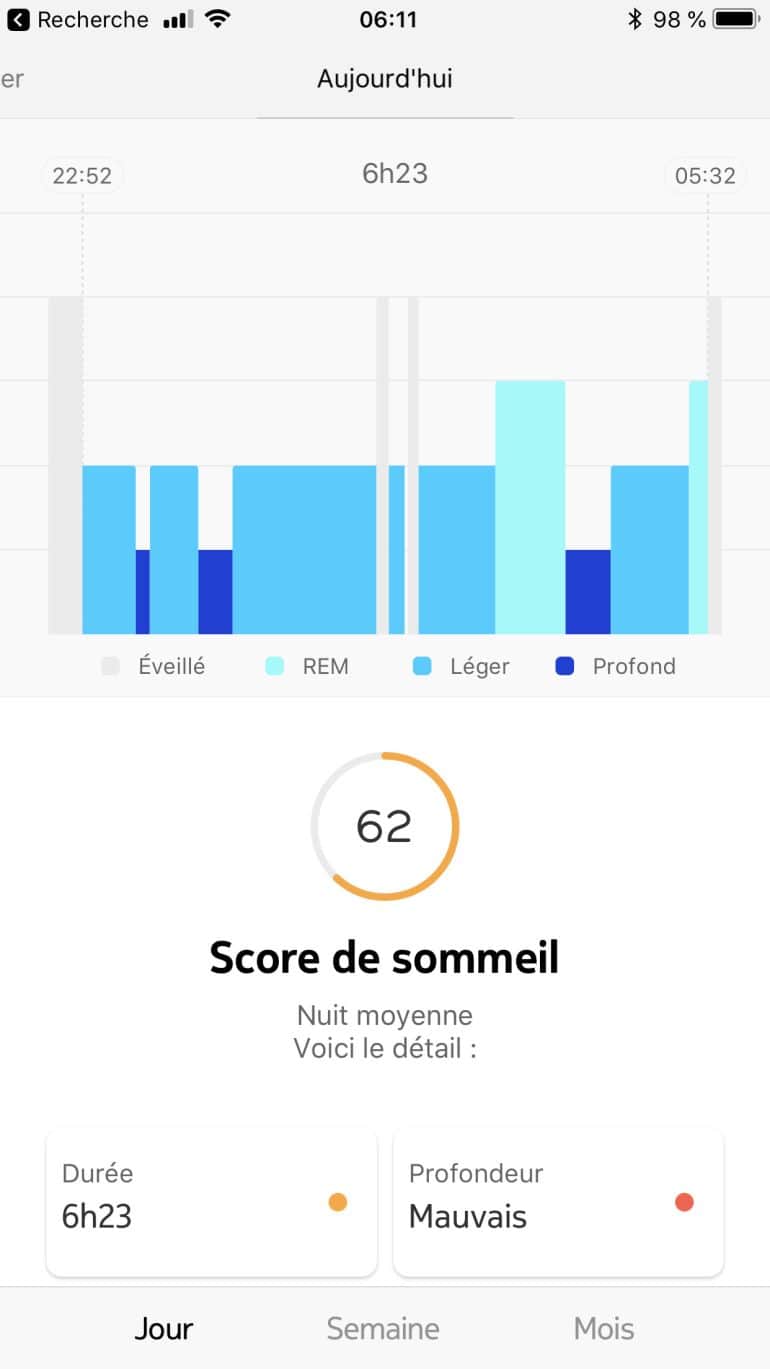
Task: Open the Durée 6h23 card
Action: pos(211,1202)
